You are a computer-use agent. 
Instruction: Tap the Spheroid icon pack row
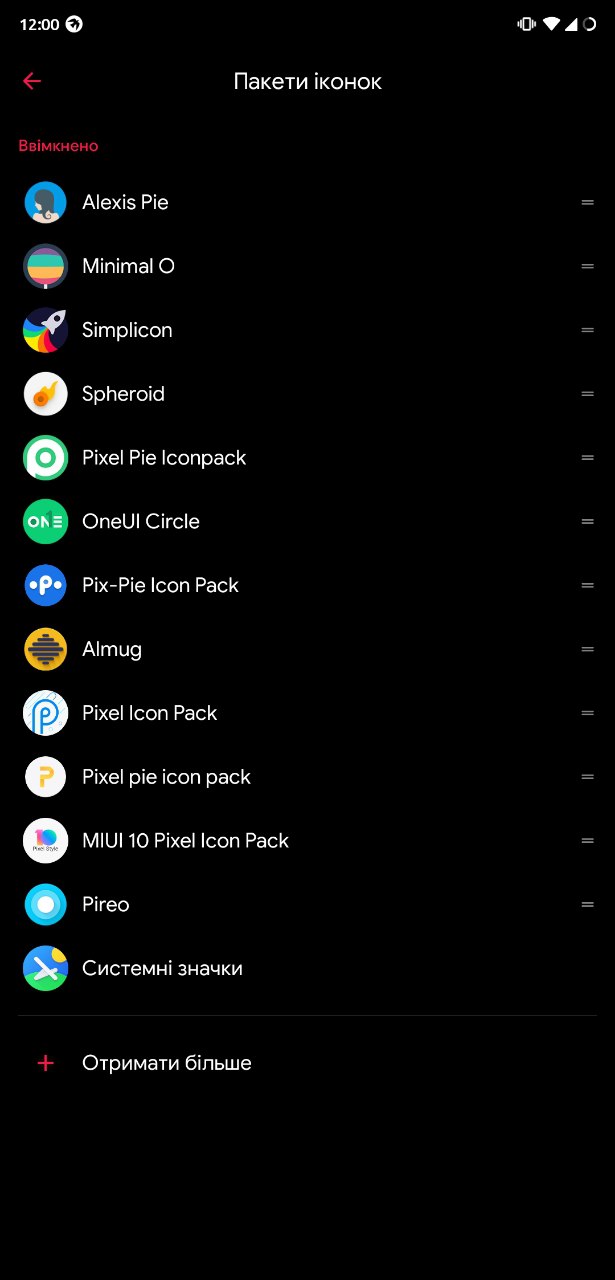307,394
